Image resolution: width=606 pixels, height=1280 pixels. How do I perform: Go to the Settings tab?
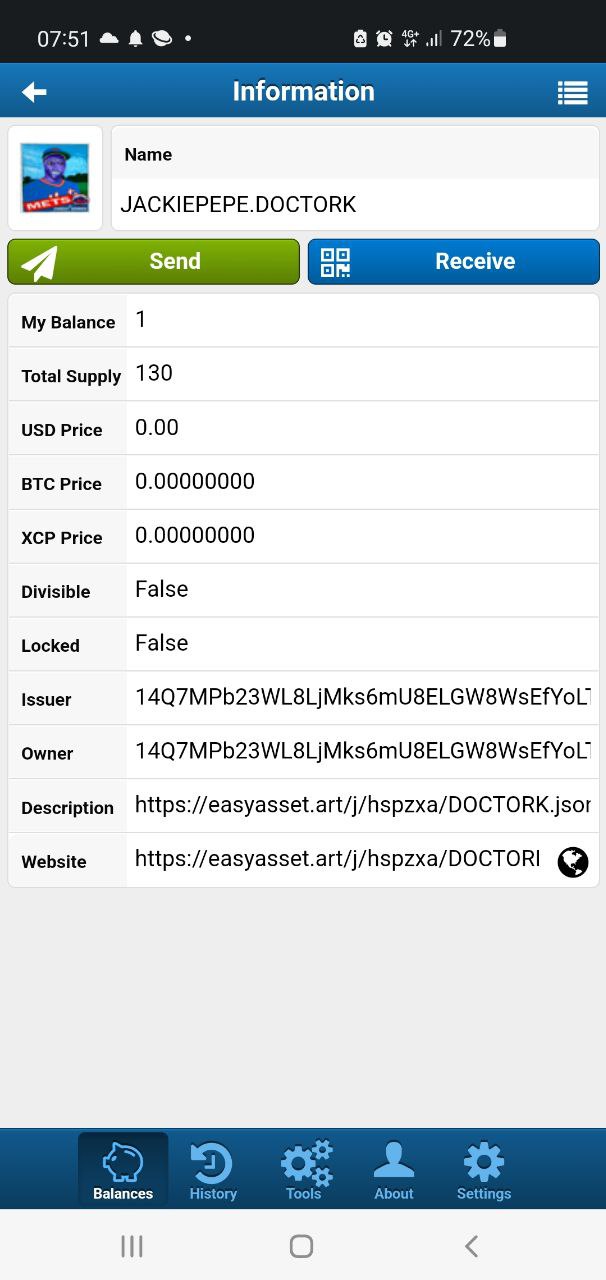pyautogui.click(x=484, y=1170)
